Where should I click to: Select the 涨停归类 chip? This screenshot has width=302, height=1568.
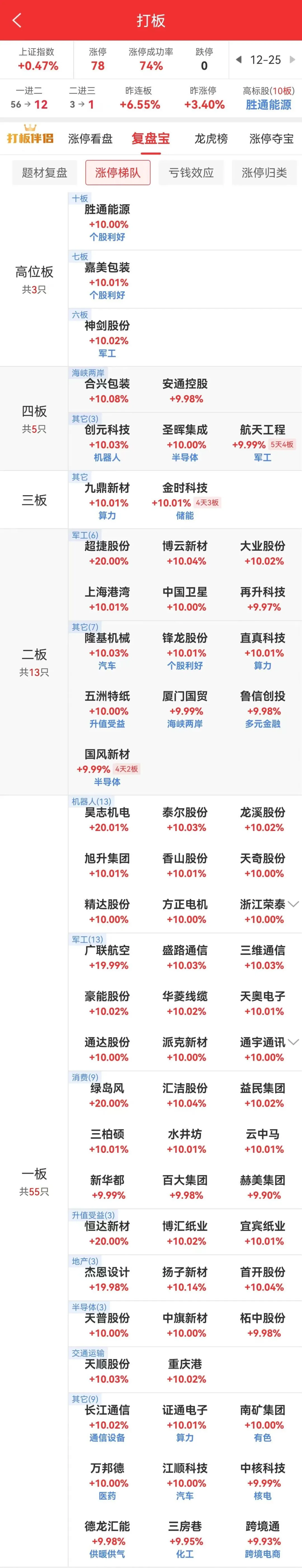pos(264,173)
